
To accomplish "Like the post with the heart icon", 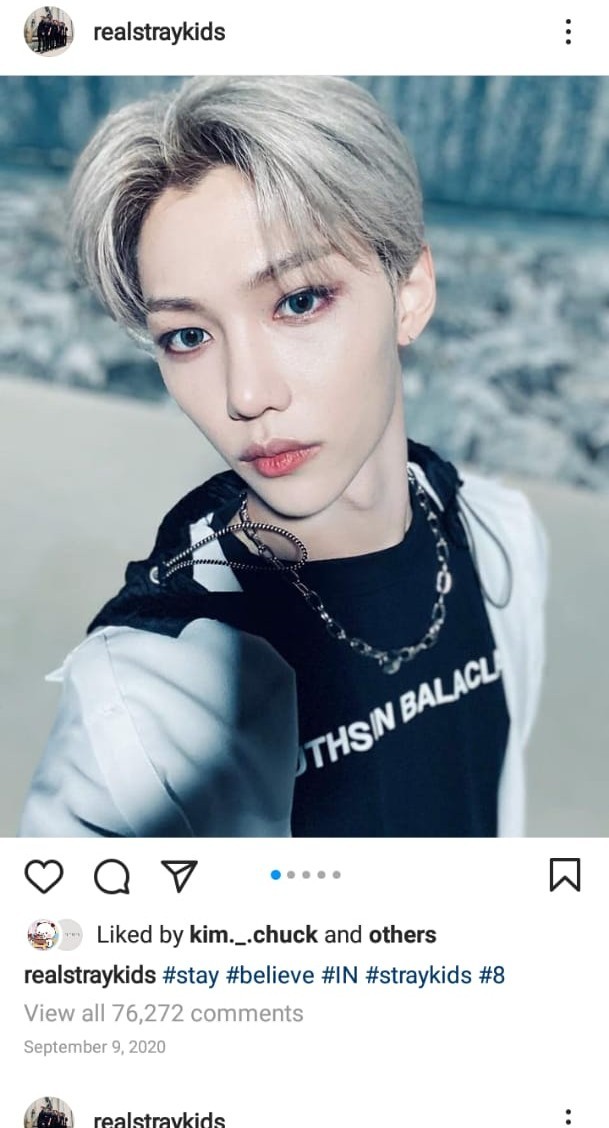I will [43, 876].
